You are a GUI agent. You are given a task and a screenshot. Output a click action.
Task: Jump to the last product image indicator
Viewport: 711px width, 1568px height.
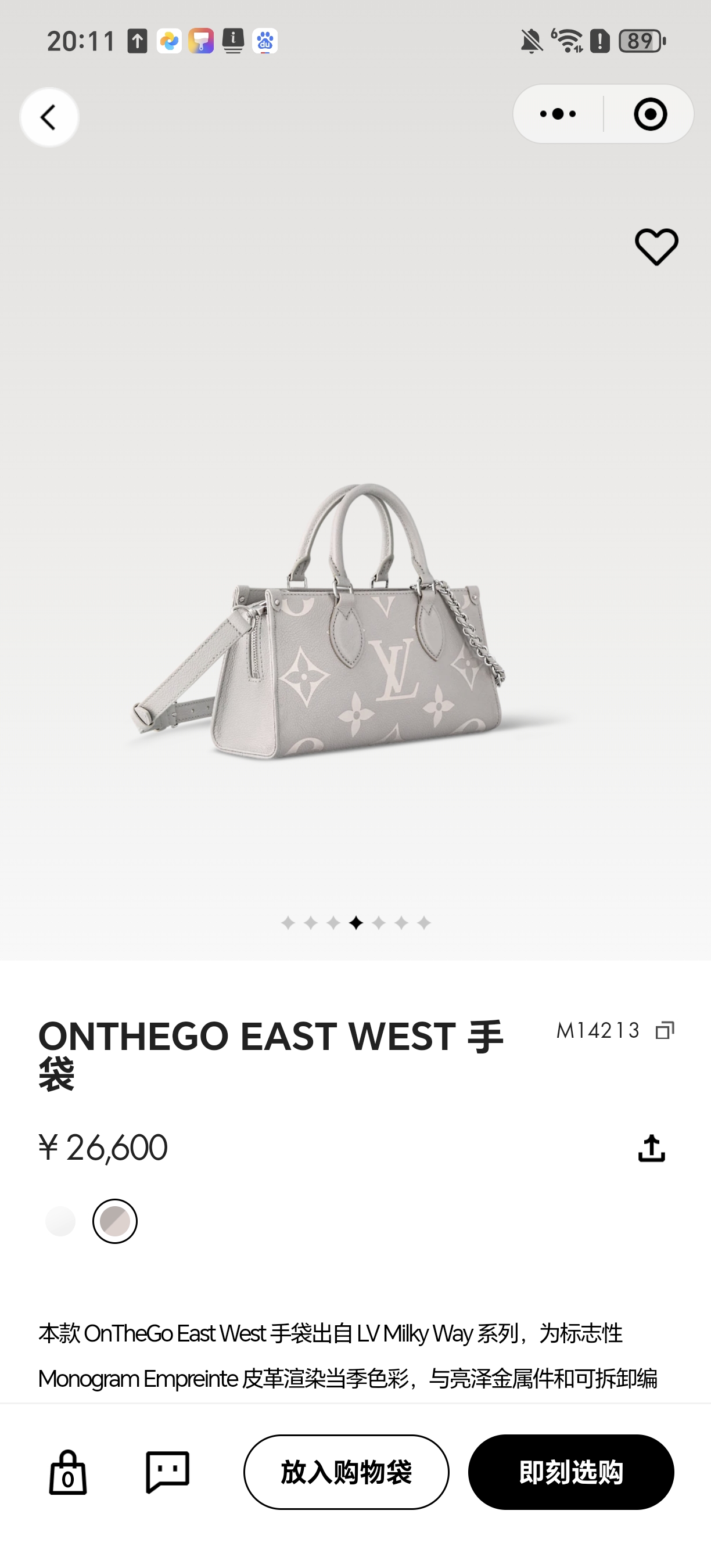coord(424,923)
